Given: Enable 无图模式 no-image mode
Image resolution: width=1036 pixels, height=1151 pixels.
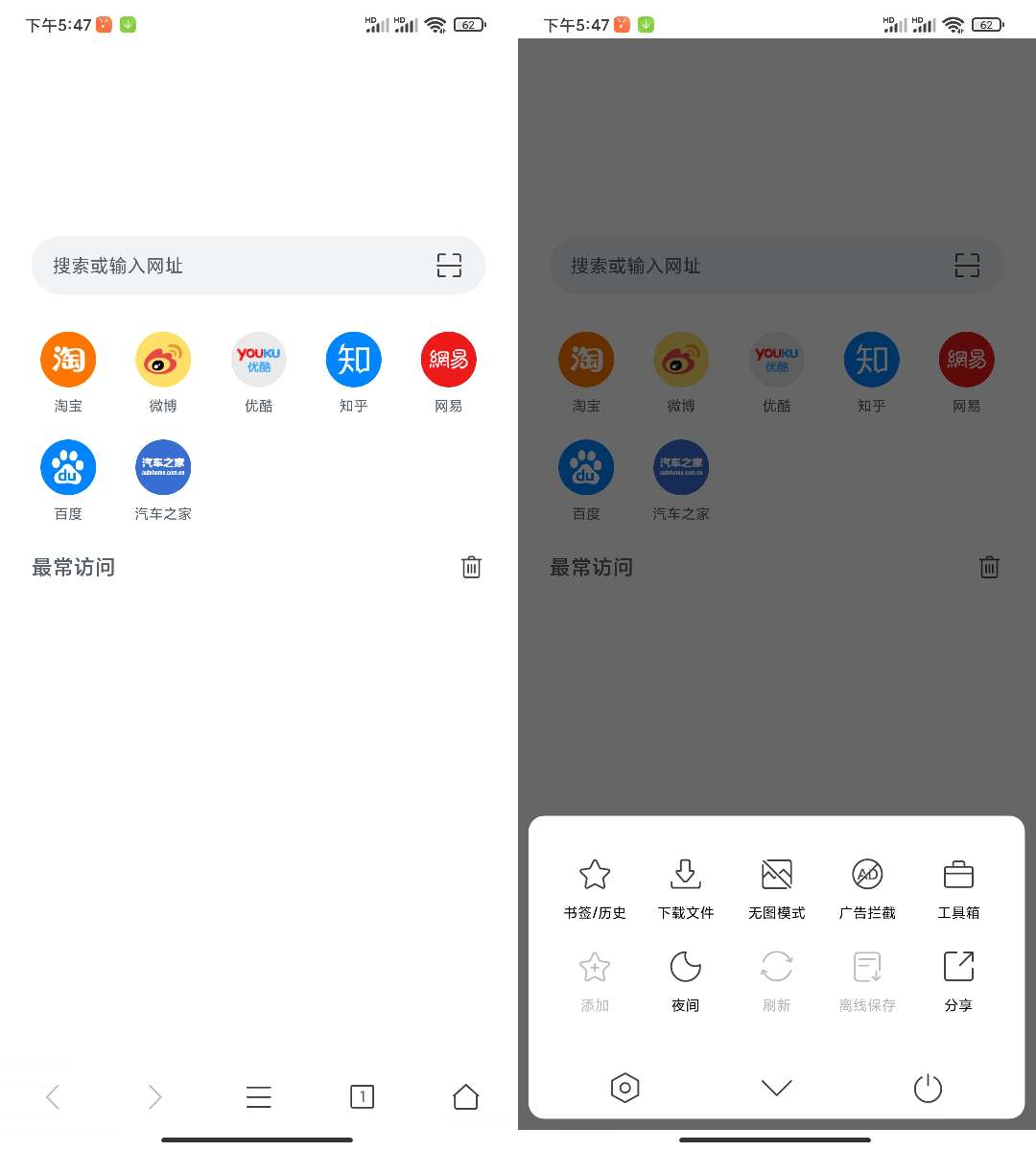Looking at the screenshot, I should (777, 887).
